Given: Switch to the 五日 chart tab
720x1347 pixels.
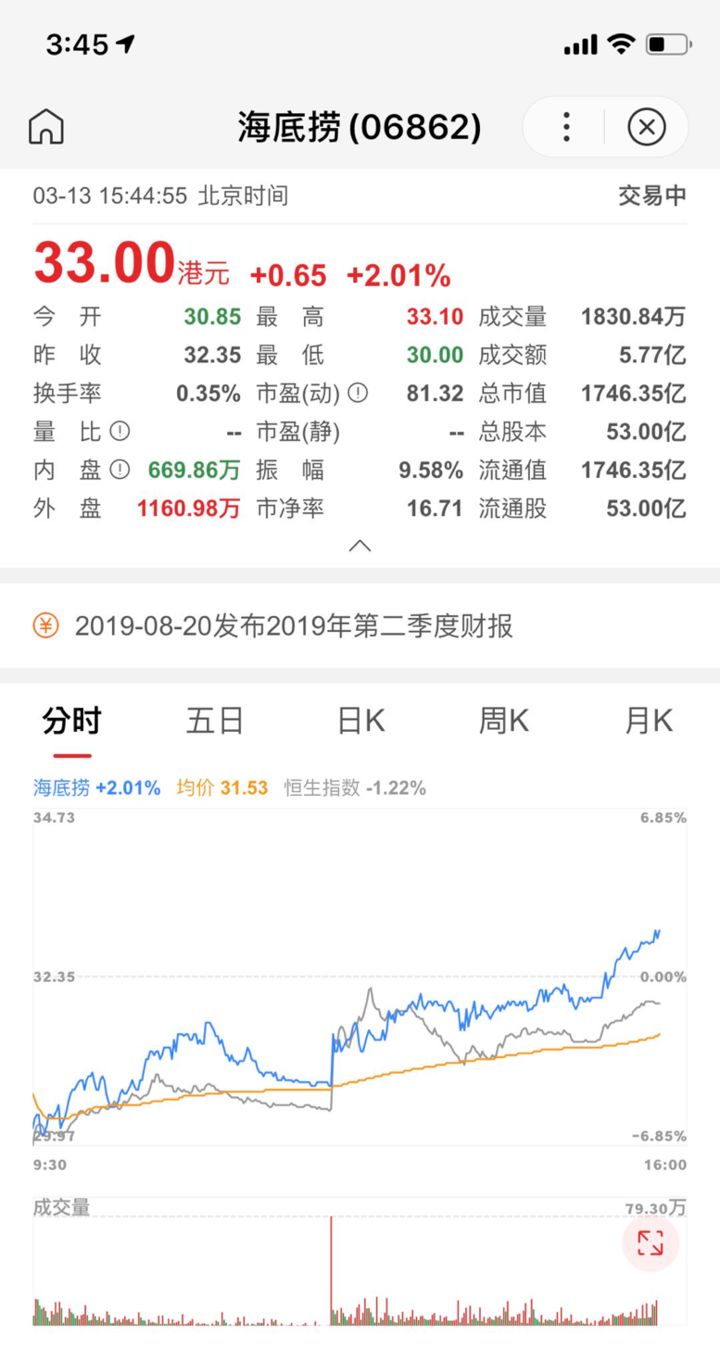Looking at the screenshot, I should click(215, 721).
